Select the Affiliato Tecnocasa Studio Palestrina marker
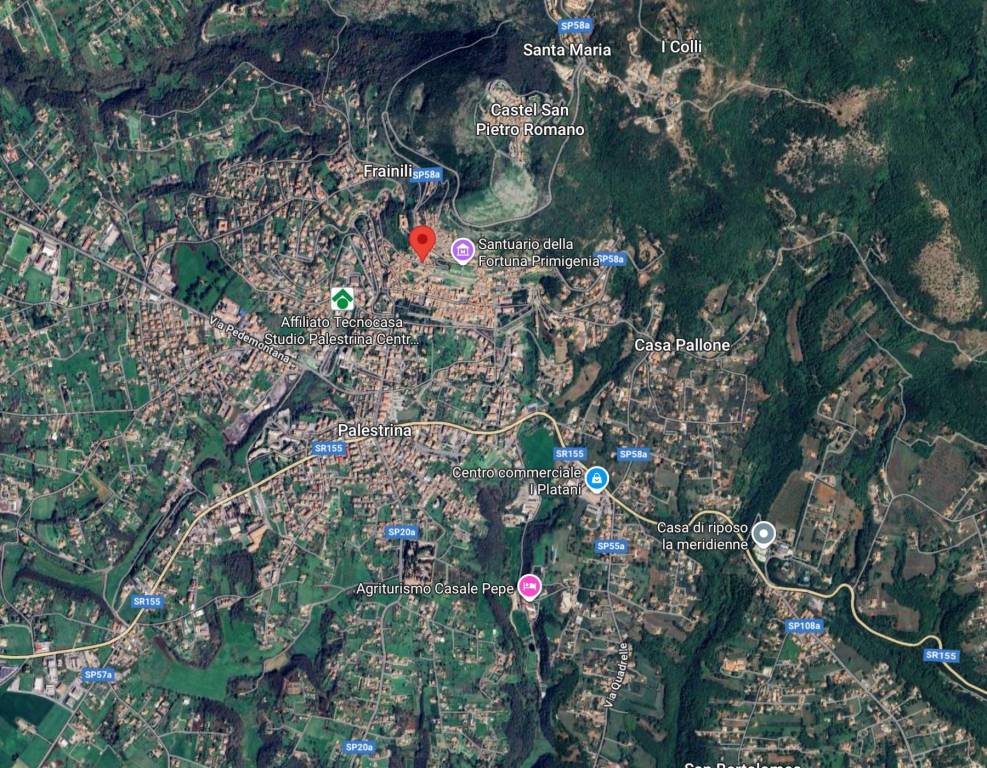Image resolution: width=987 pixels, height=768 pixels. pos(343,298)
